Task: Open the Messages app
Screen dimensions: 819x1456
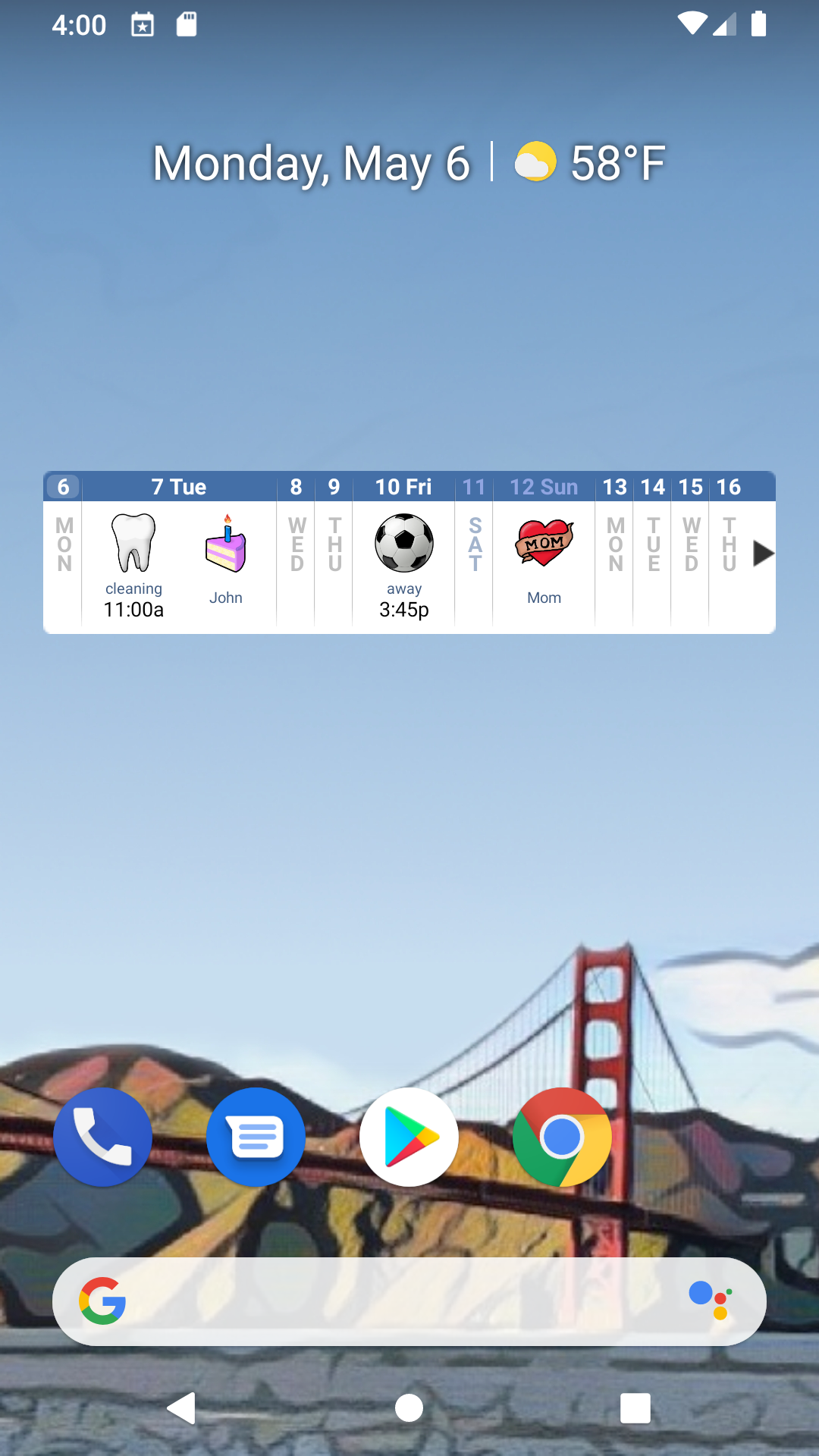Action: click(256, 1137)
